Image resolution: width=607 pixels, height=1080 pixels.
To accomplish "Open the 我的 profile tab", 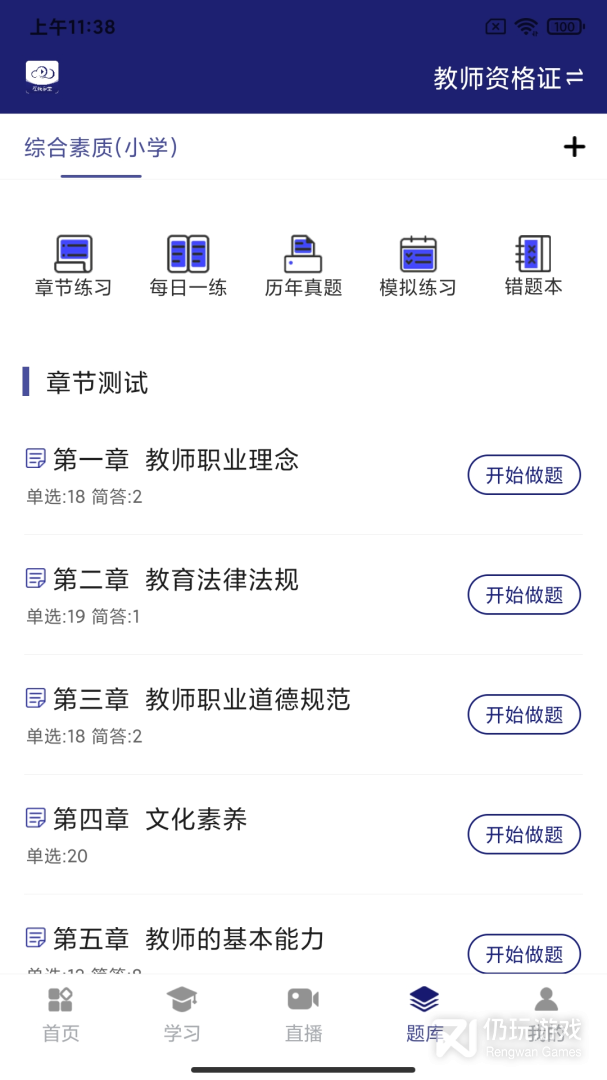I will [x=546, y=1015].
